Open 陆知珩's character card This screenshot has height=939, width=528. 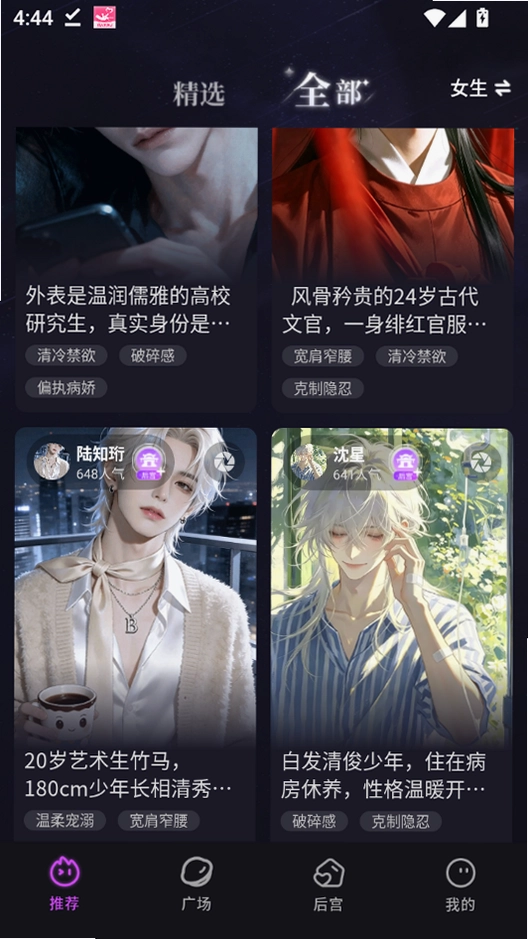[135, 635]
